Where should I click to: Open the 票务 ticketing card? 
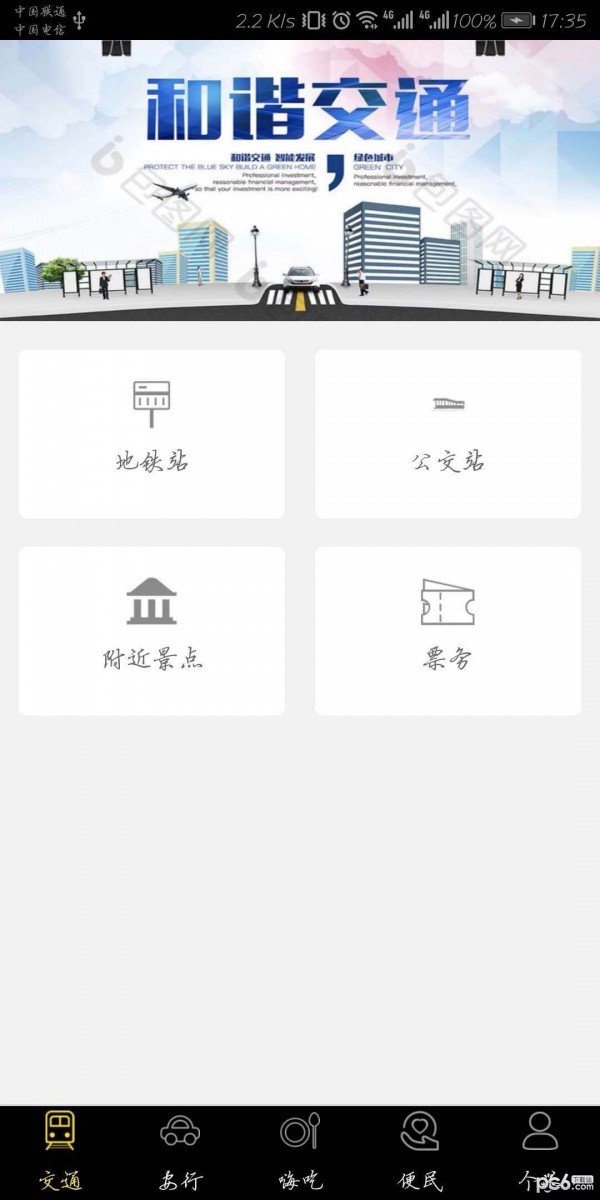448,630
